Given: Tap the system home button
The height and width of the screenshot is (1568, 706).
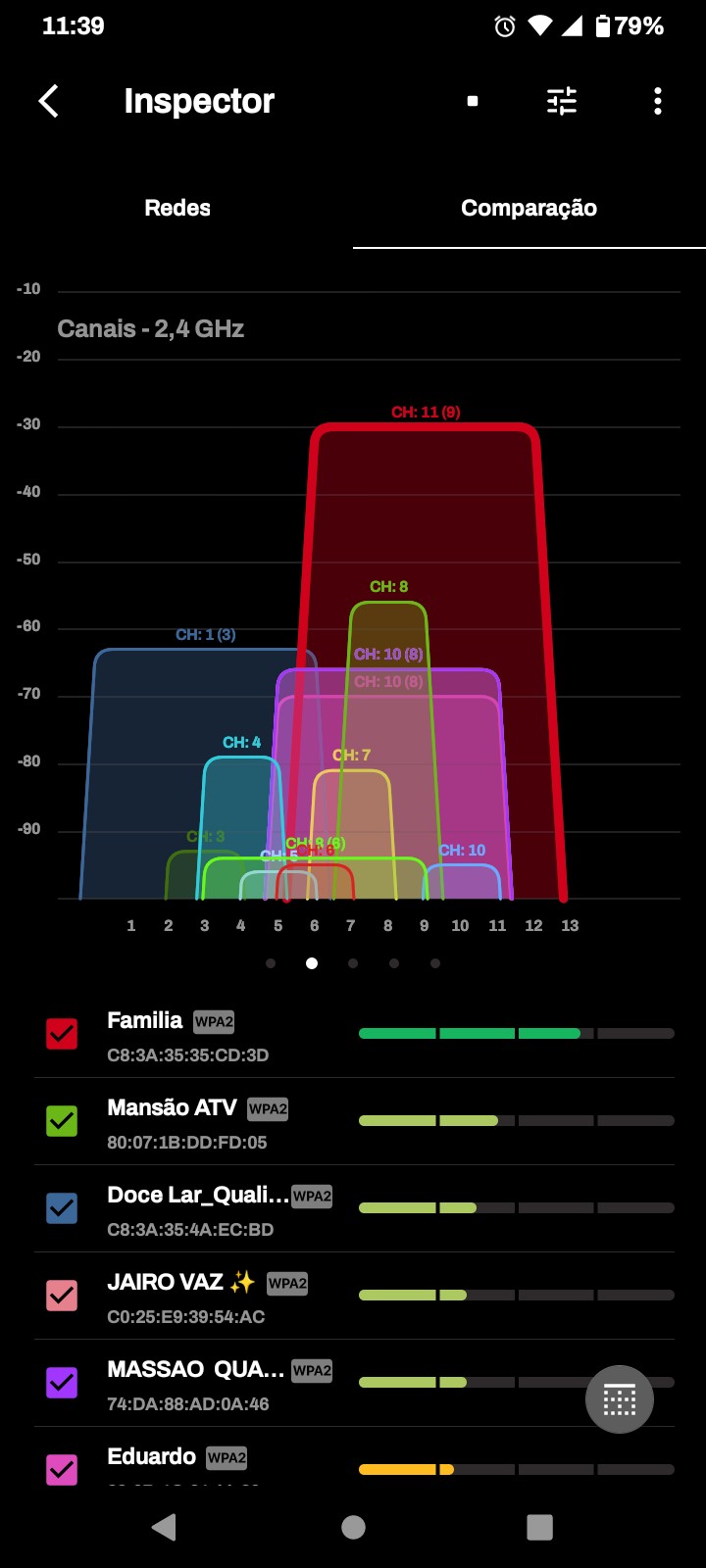Looking at the screenshot, I should (353, 1527).
